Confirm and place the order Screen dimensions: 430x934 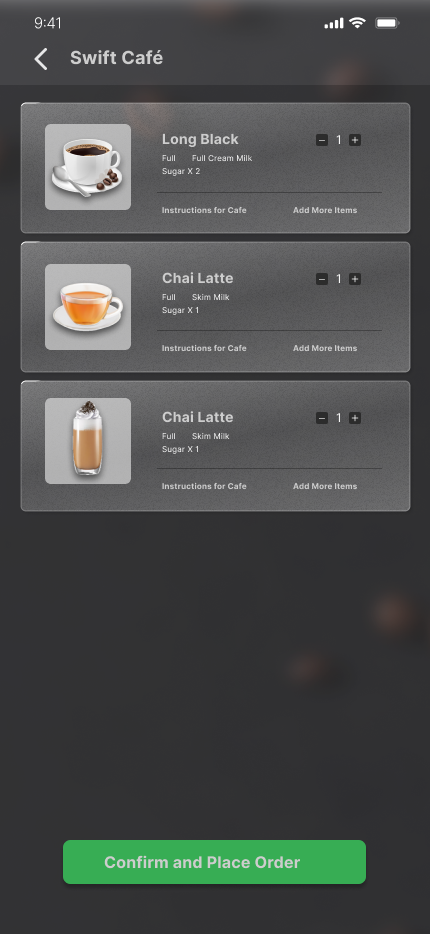(214, 862)
